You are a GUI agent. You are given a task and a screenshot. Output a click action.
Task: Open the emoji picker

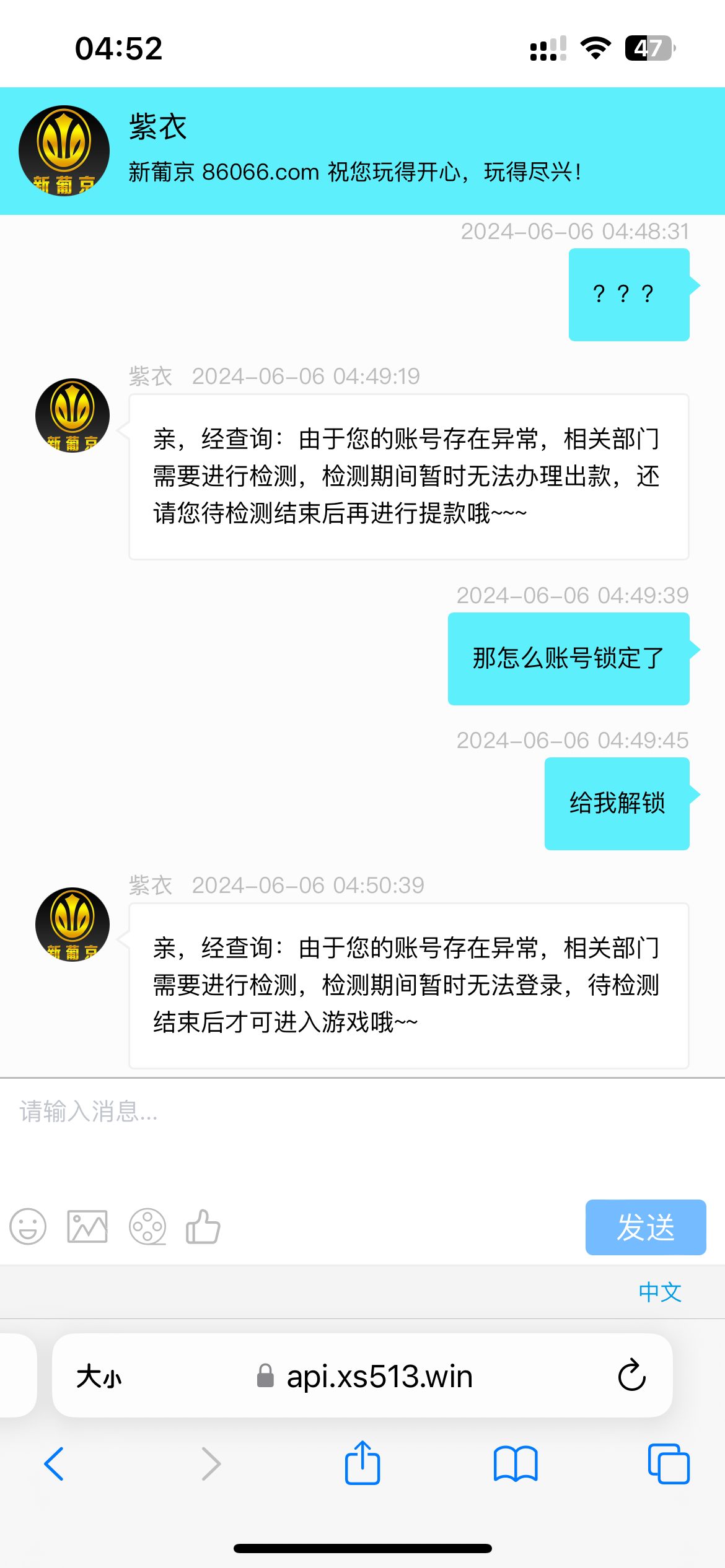(28, 1227)
